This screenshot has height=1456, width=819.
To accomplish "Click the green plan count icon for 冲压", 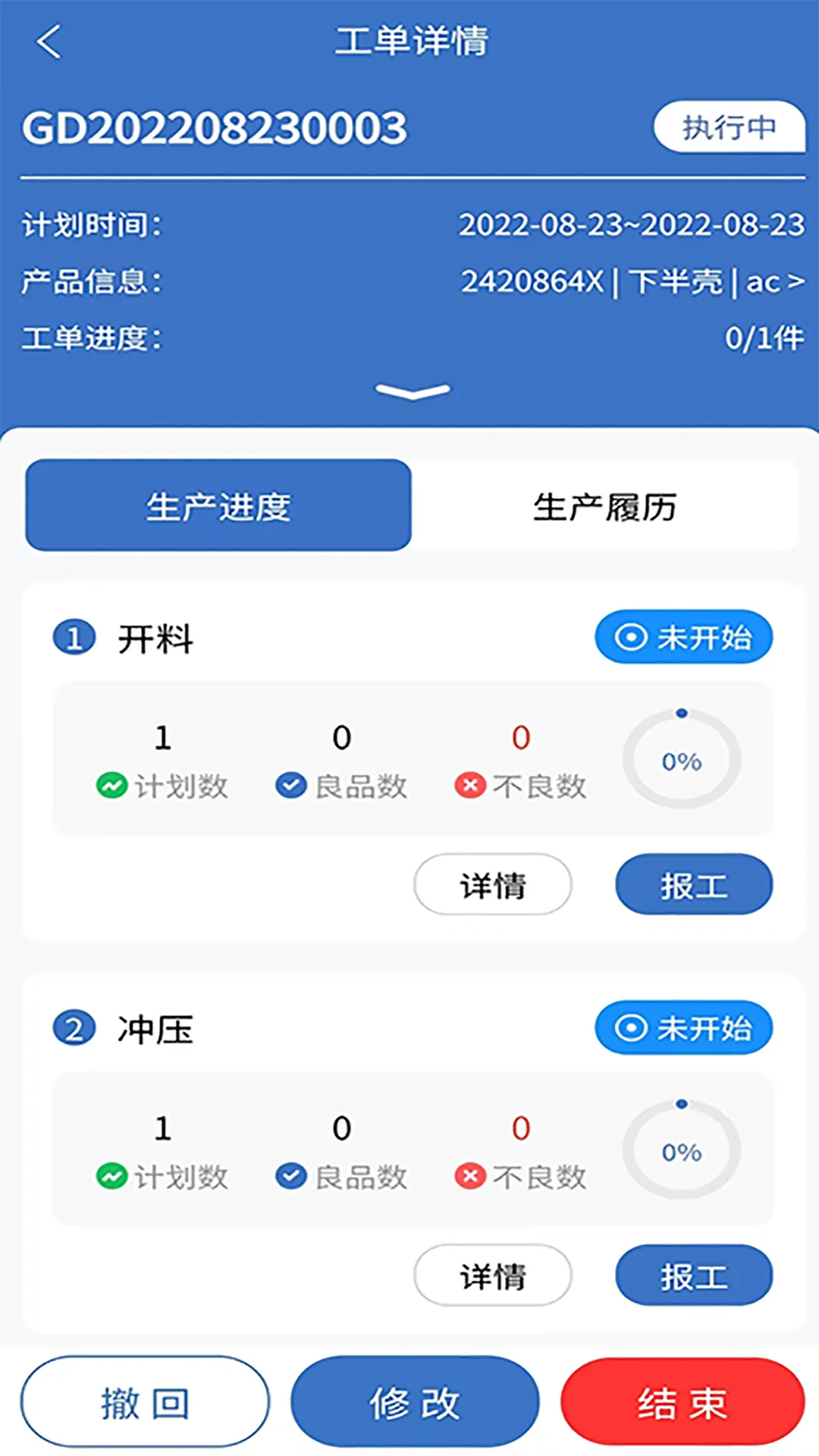I will (x=111, y=1177).
